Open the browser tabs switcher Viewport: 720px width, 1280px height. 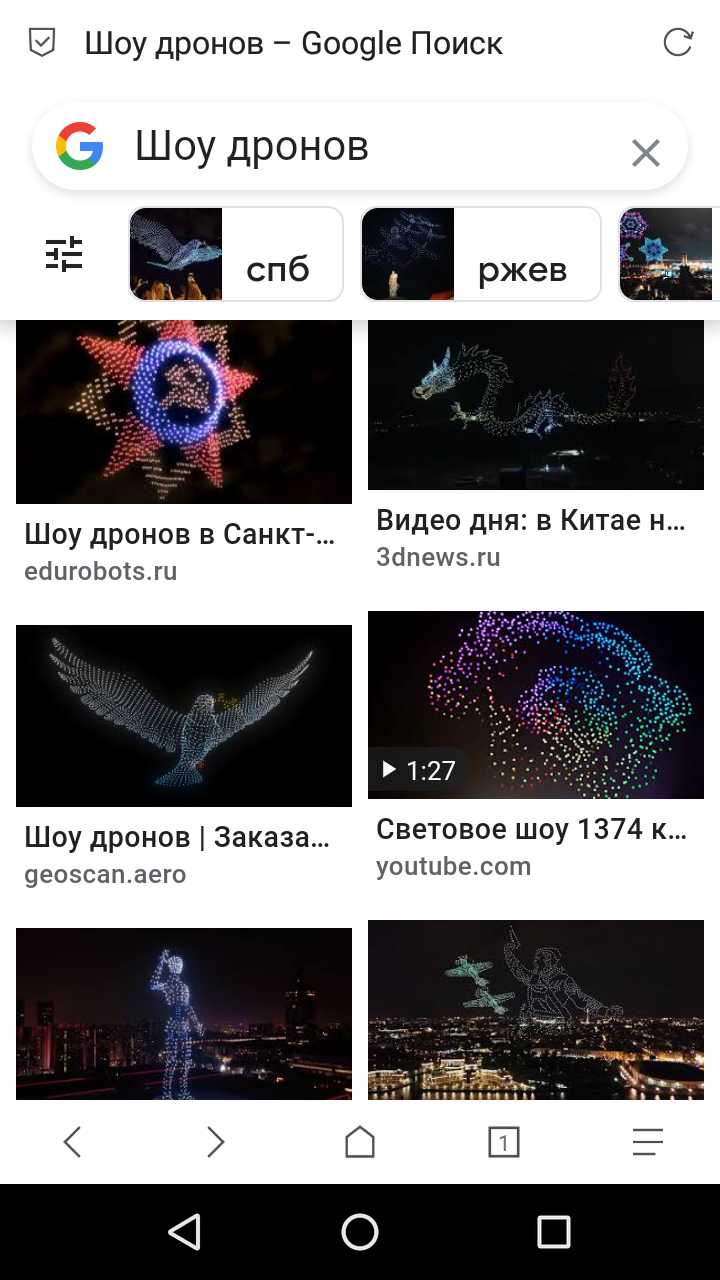(x=504, y=1141)
